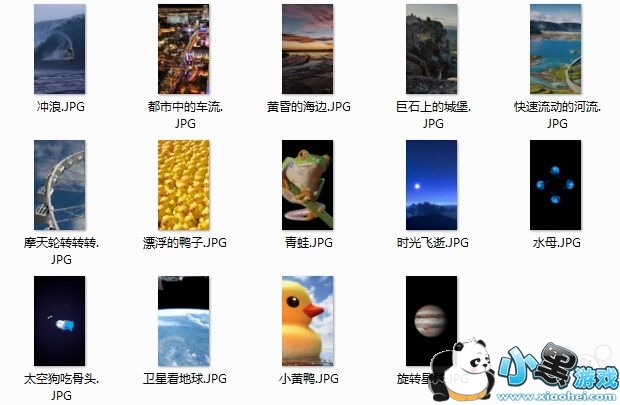This screenshot has width=620, height=405.
Task: Open the 水母.JPG jellyfish picture
Action: 556,185
